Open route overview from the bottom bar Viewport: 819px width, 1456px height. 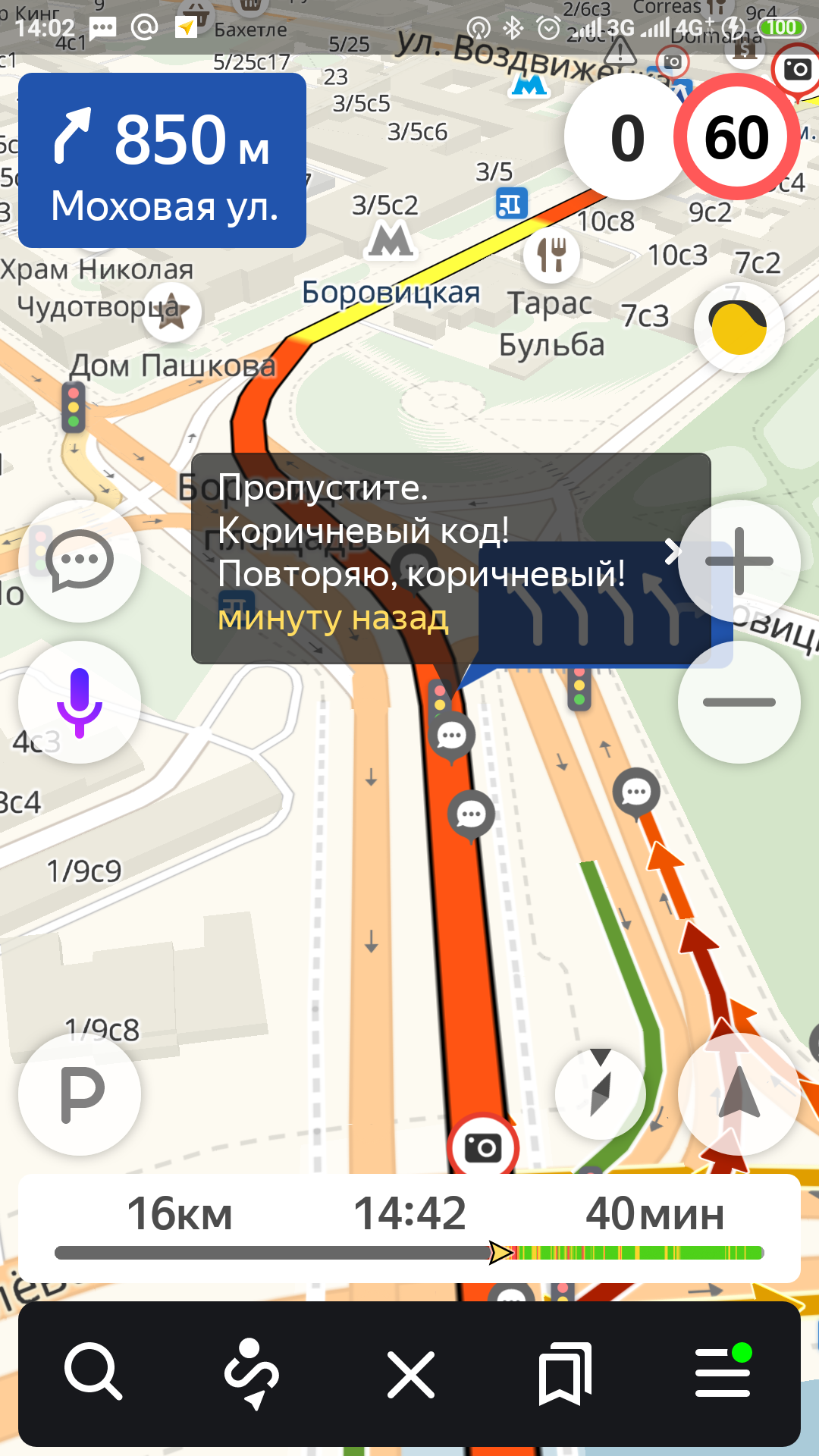coord(252,1372)
